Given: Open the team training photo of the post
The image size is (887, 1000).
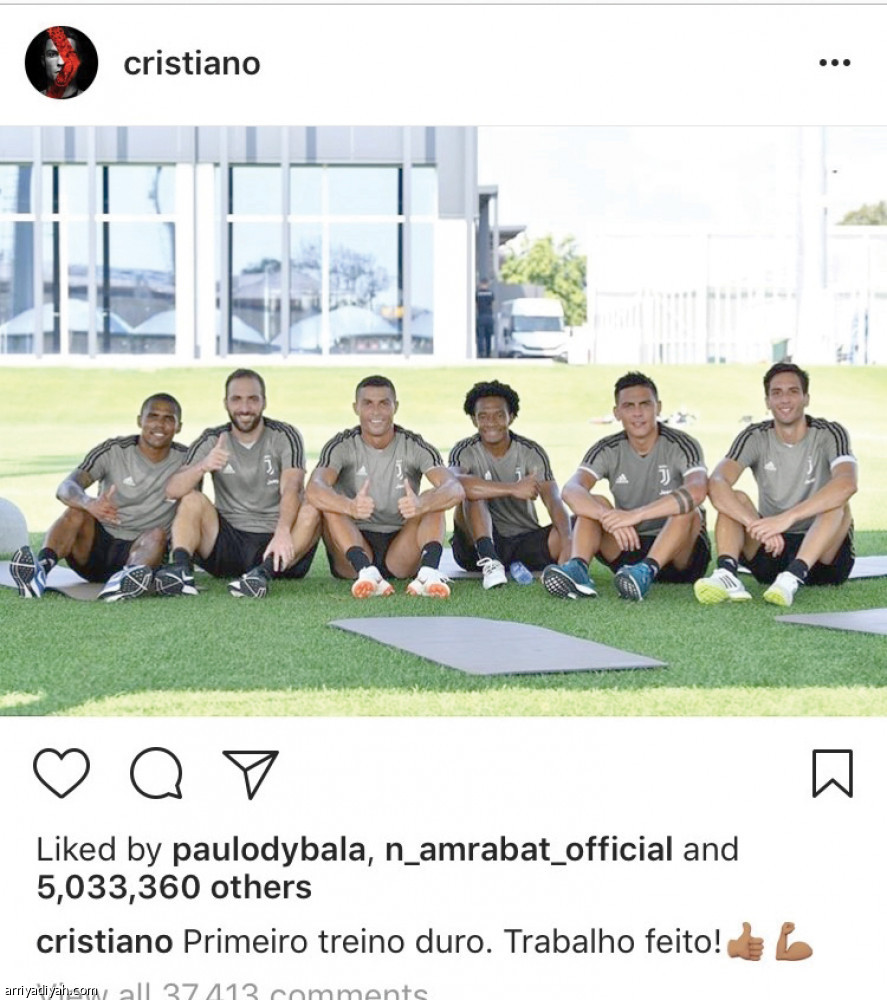Looking at the screenshot, I should coord(443,420).
